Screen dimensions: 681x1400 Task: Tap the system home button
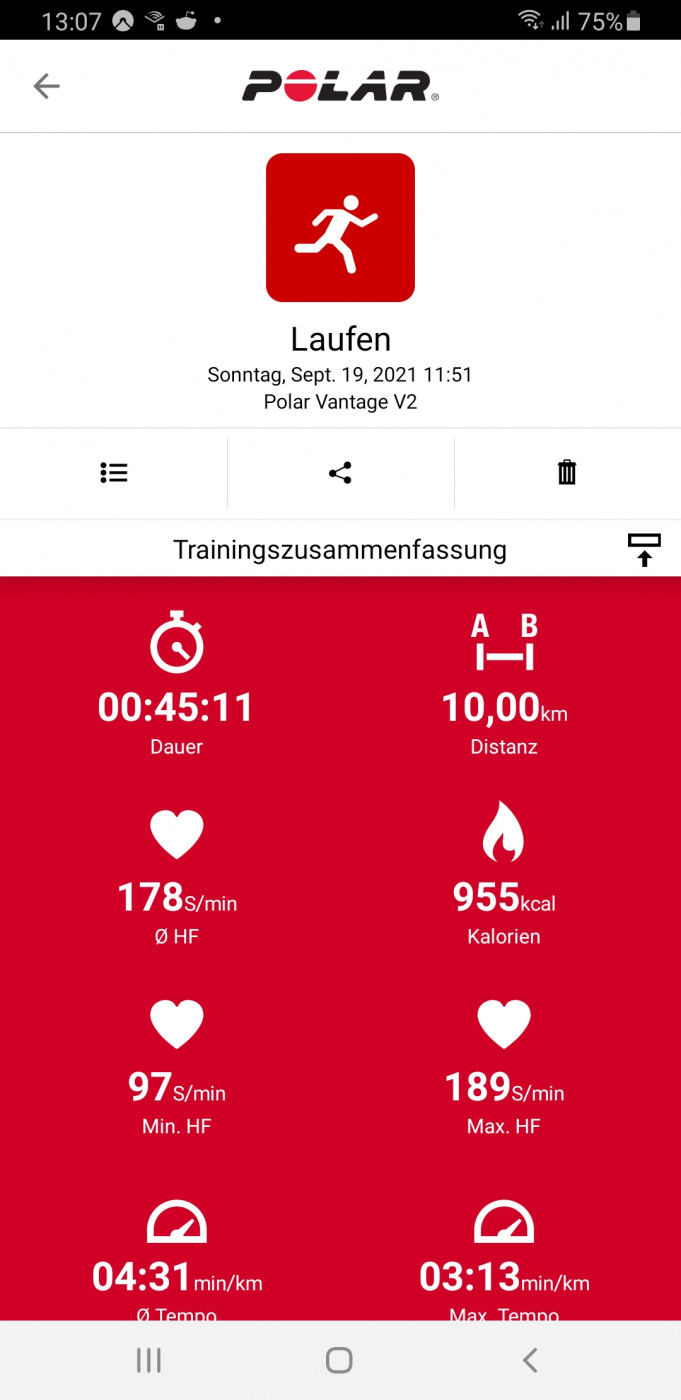coord(339,1360)
